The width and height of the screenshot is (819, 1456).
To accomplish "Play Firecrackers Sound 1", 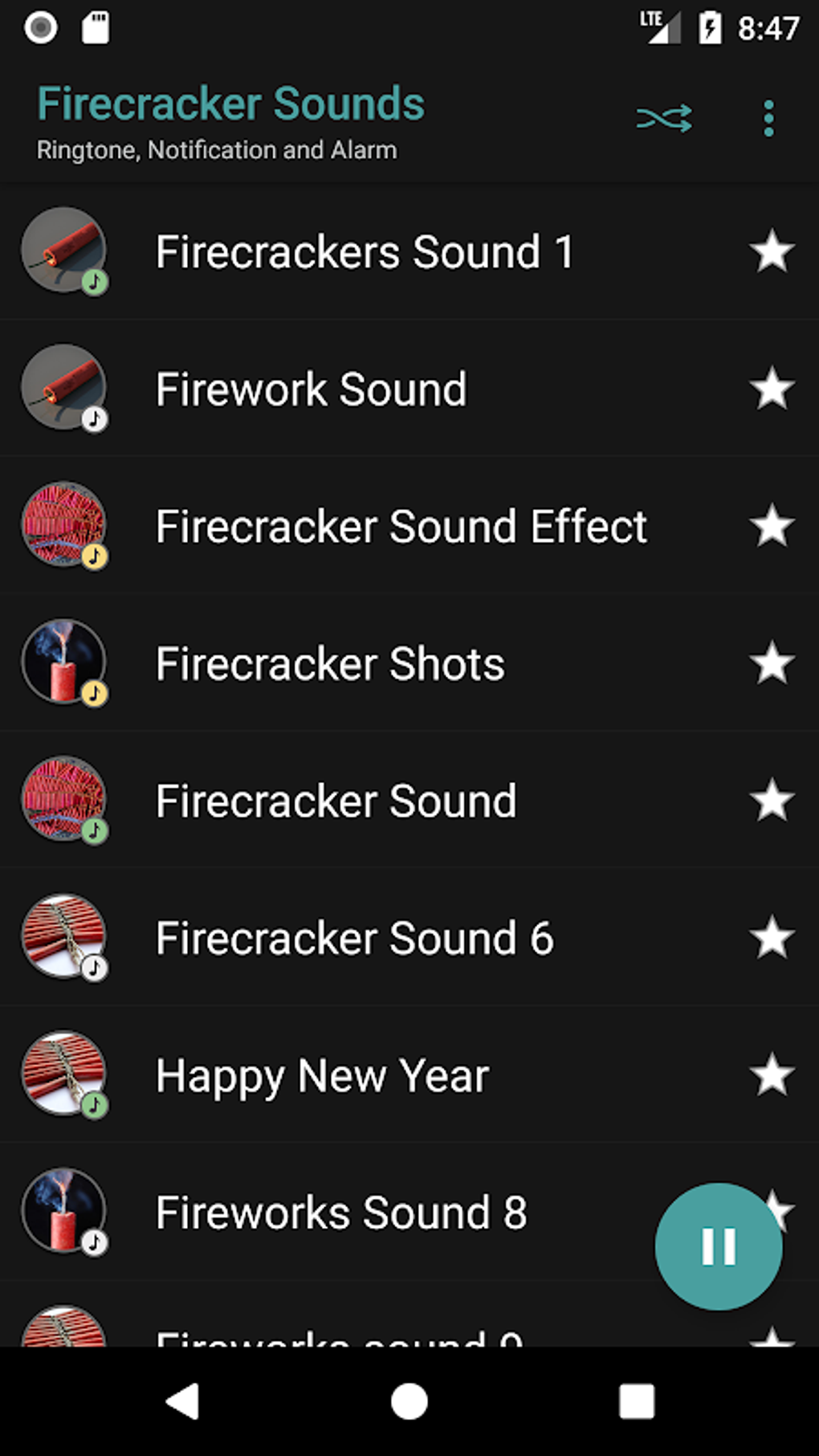I will tap(365, 252).
